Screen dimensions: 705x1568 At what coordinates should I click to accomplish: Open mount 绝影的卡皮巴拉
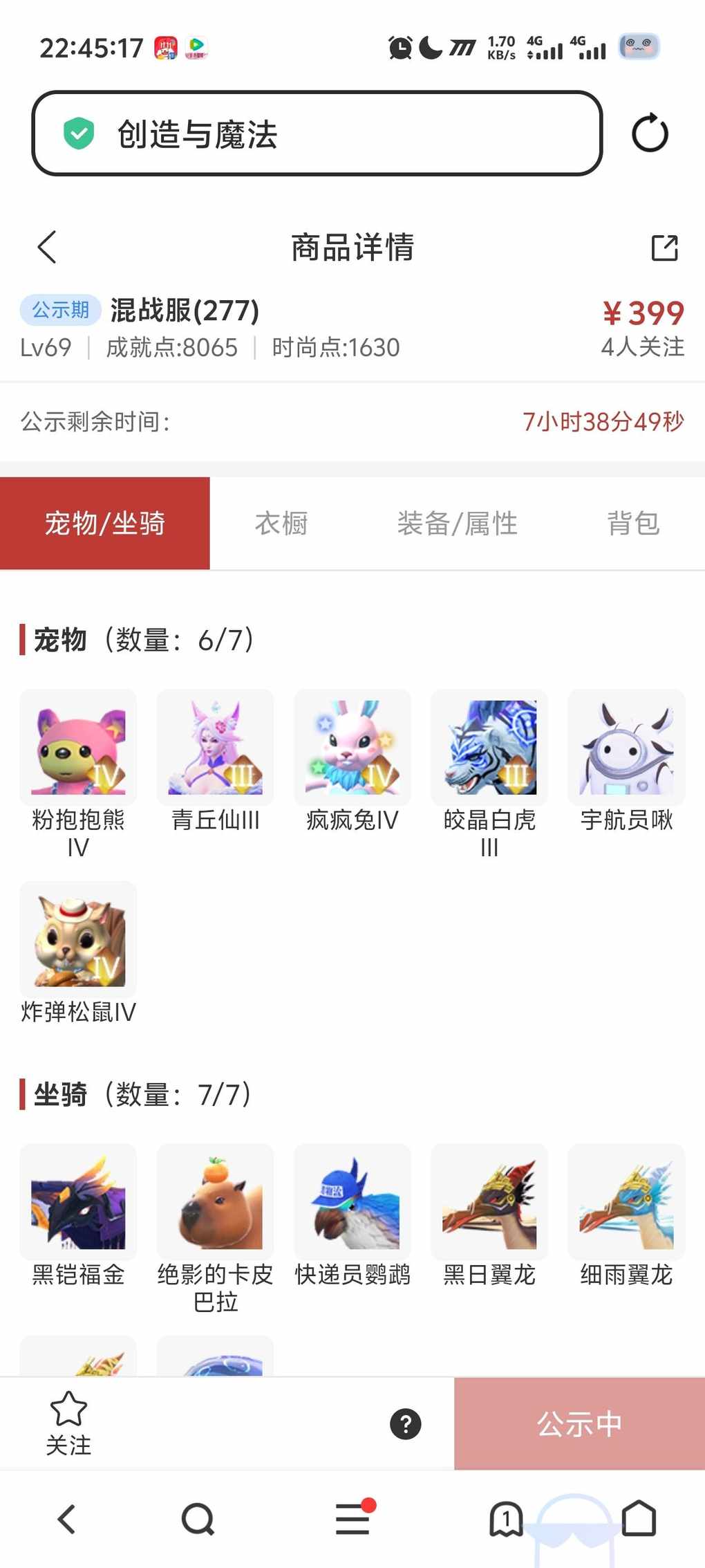click(x=215, y=1202)
